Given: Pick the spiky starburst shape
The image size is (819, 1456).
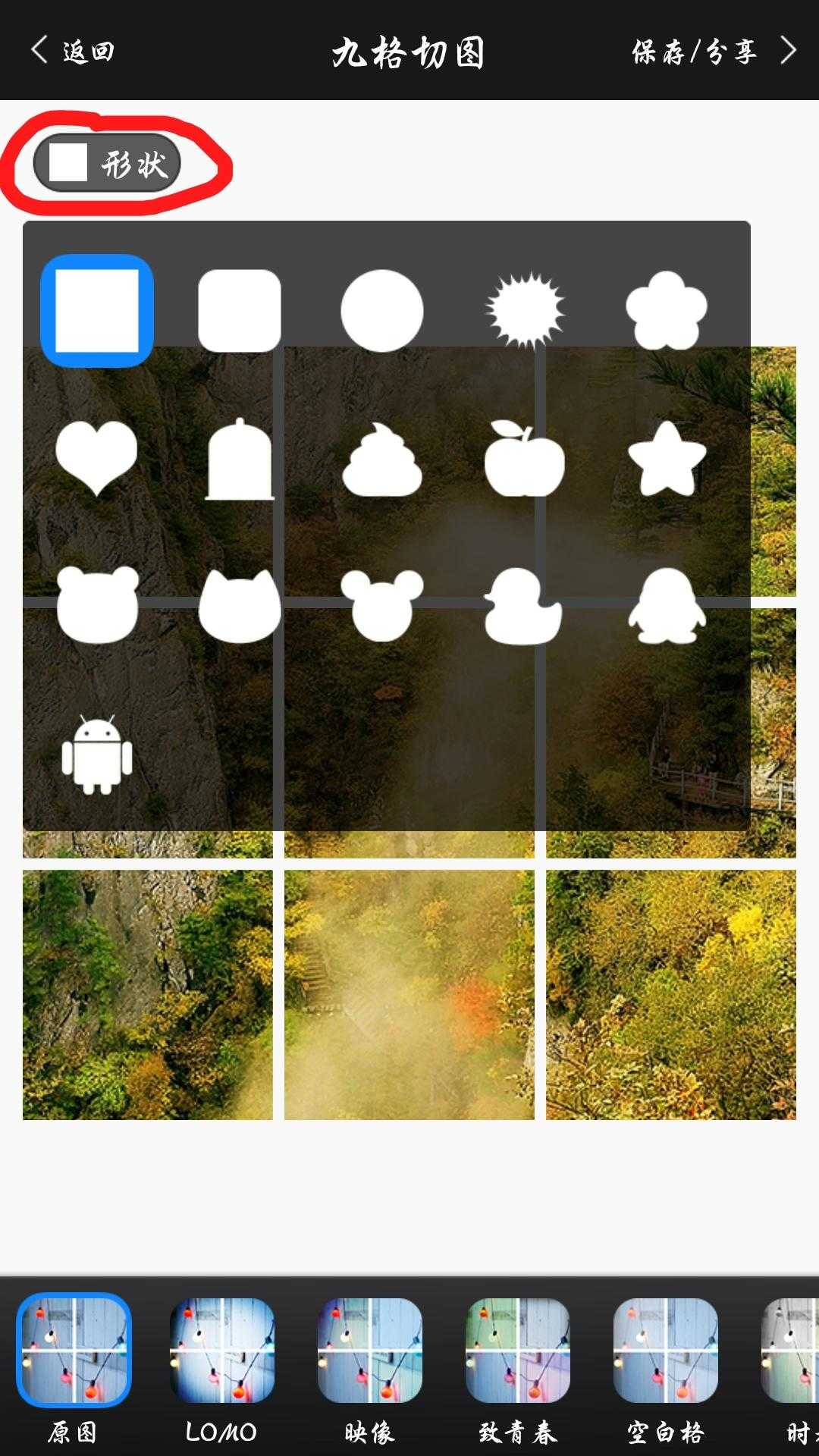Looking at the screenshot, I should coord(524,309).
